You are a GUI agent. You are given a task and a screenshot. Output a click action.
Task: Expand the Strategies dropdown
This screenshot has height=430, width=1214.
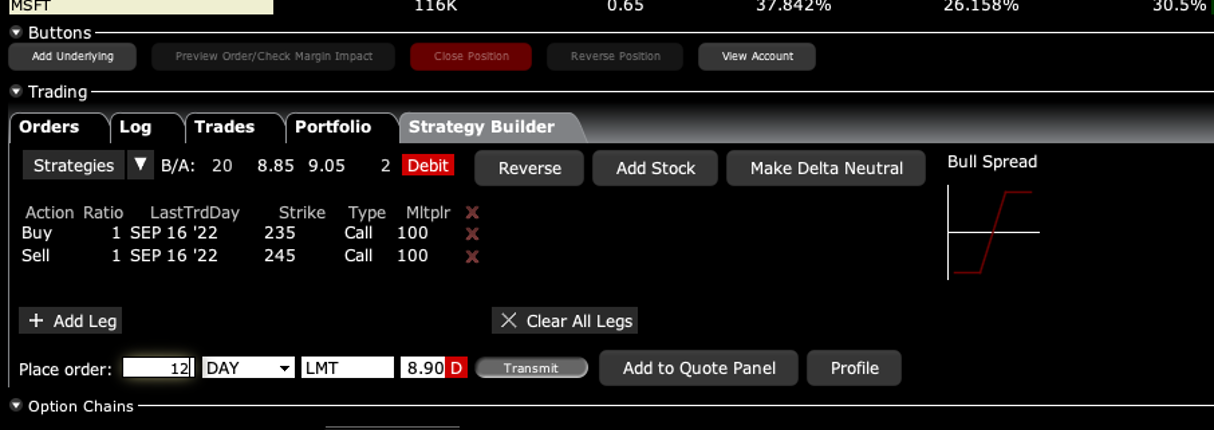141,166
